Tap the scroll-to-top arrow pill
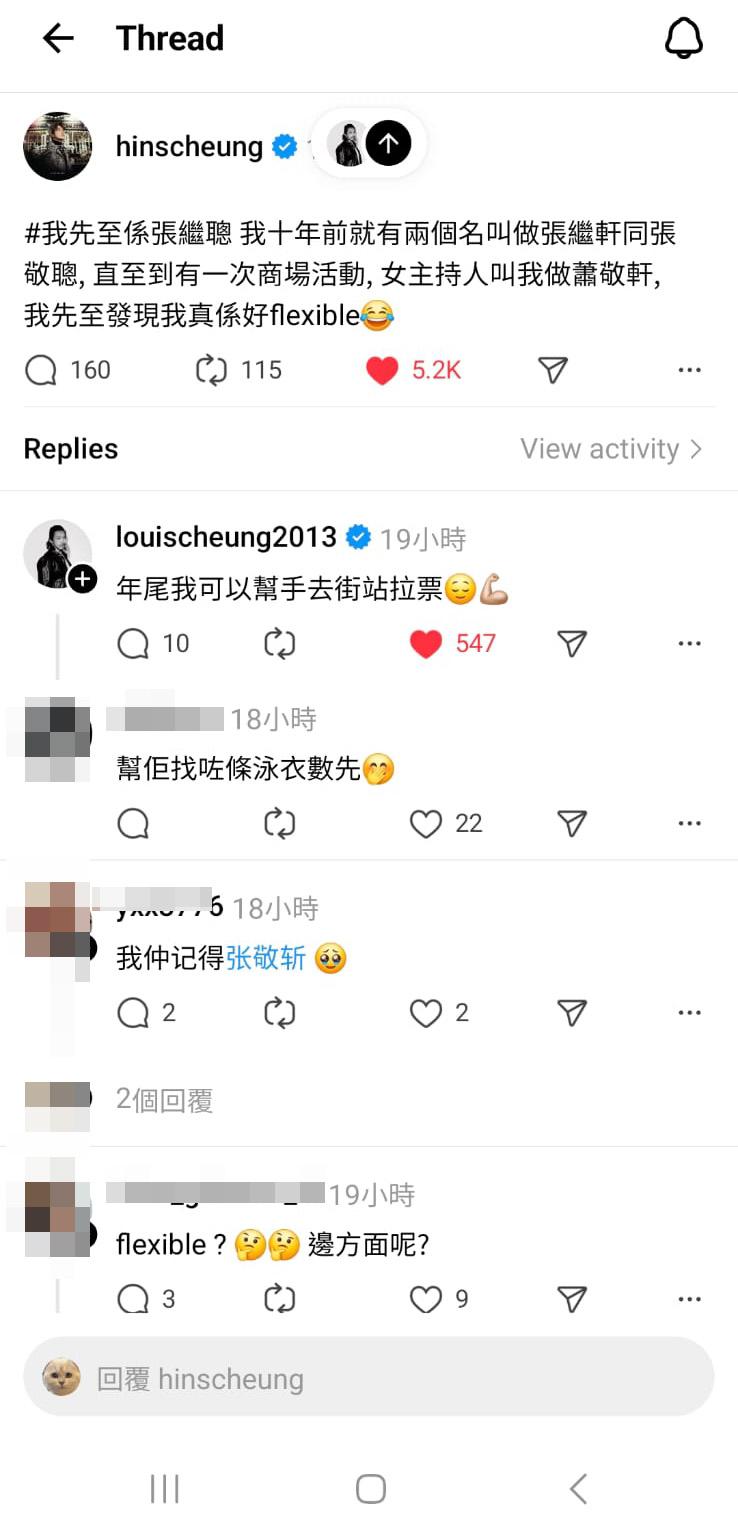Viewport: 738px width, 1532px height. point(388,145)
